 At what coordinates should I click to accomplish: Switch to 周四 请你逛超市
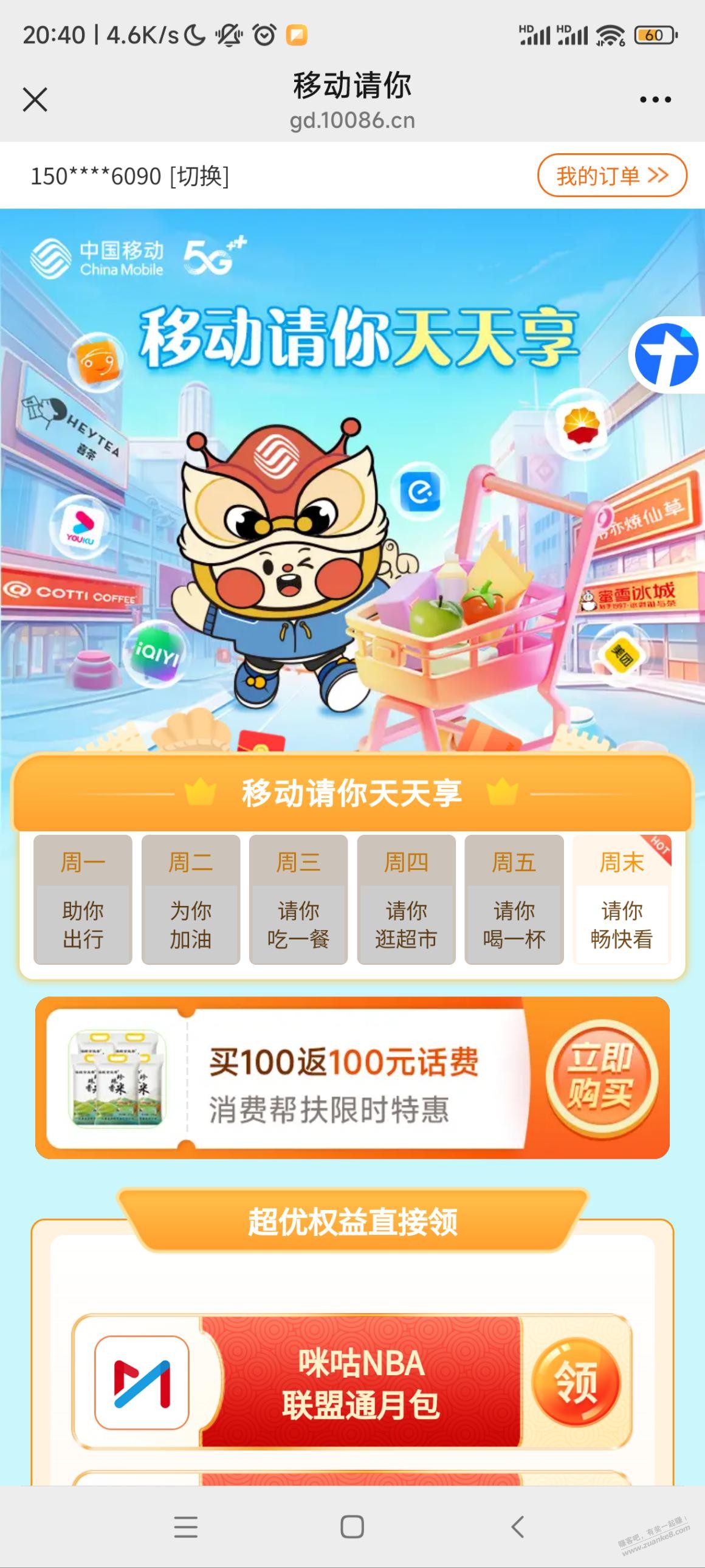pyautogui.click(x=406, y=900)
